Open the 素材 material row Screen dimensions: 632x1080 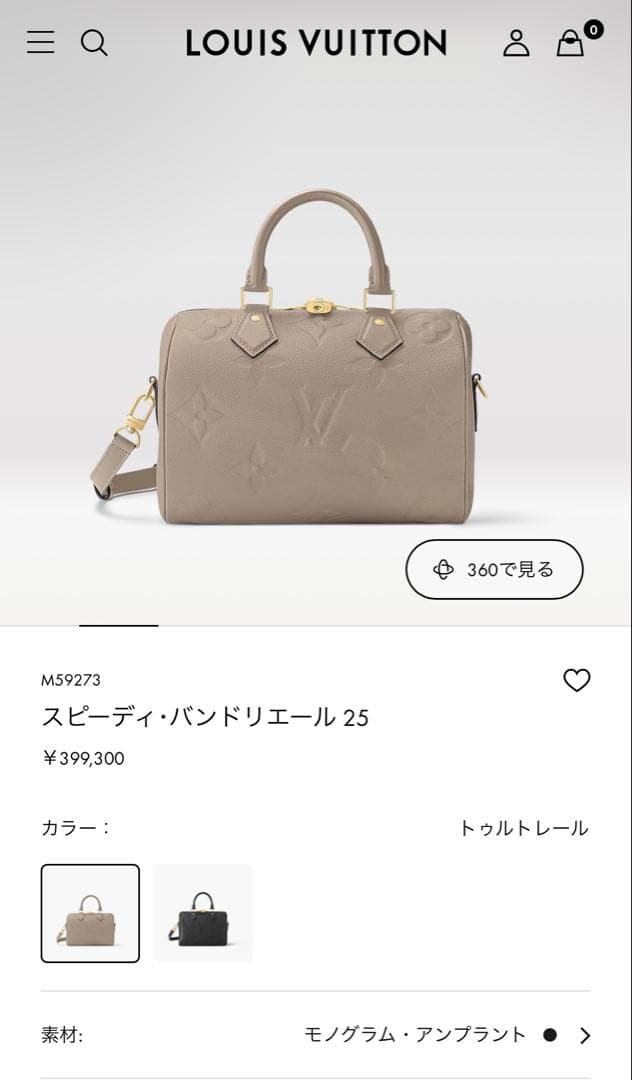(x=316, y=1035)
